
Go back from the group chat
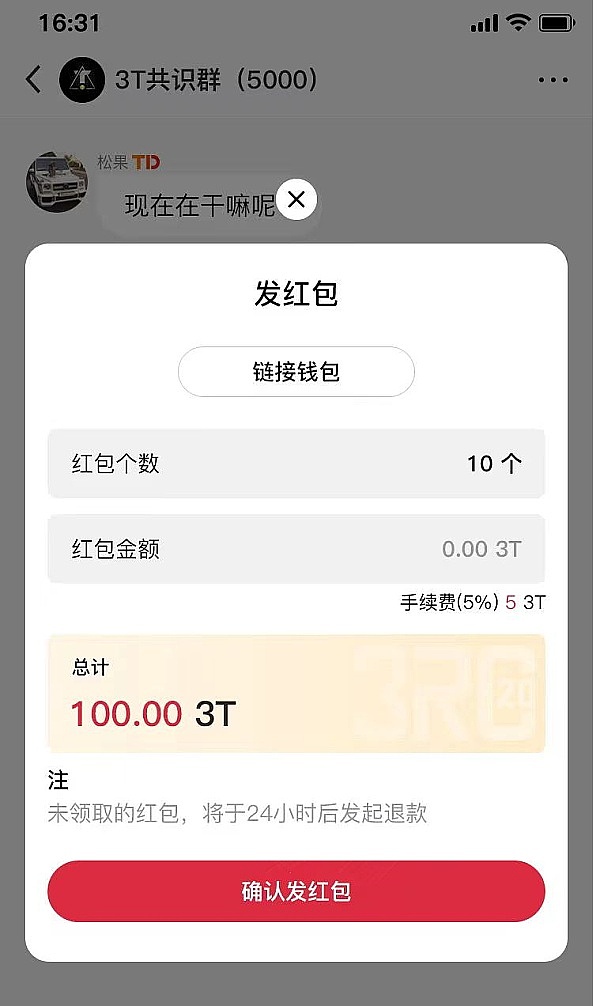pos(34,80)
